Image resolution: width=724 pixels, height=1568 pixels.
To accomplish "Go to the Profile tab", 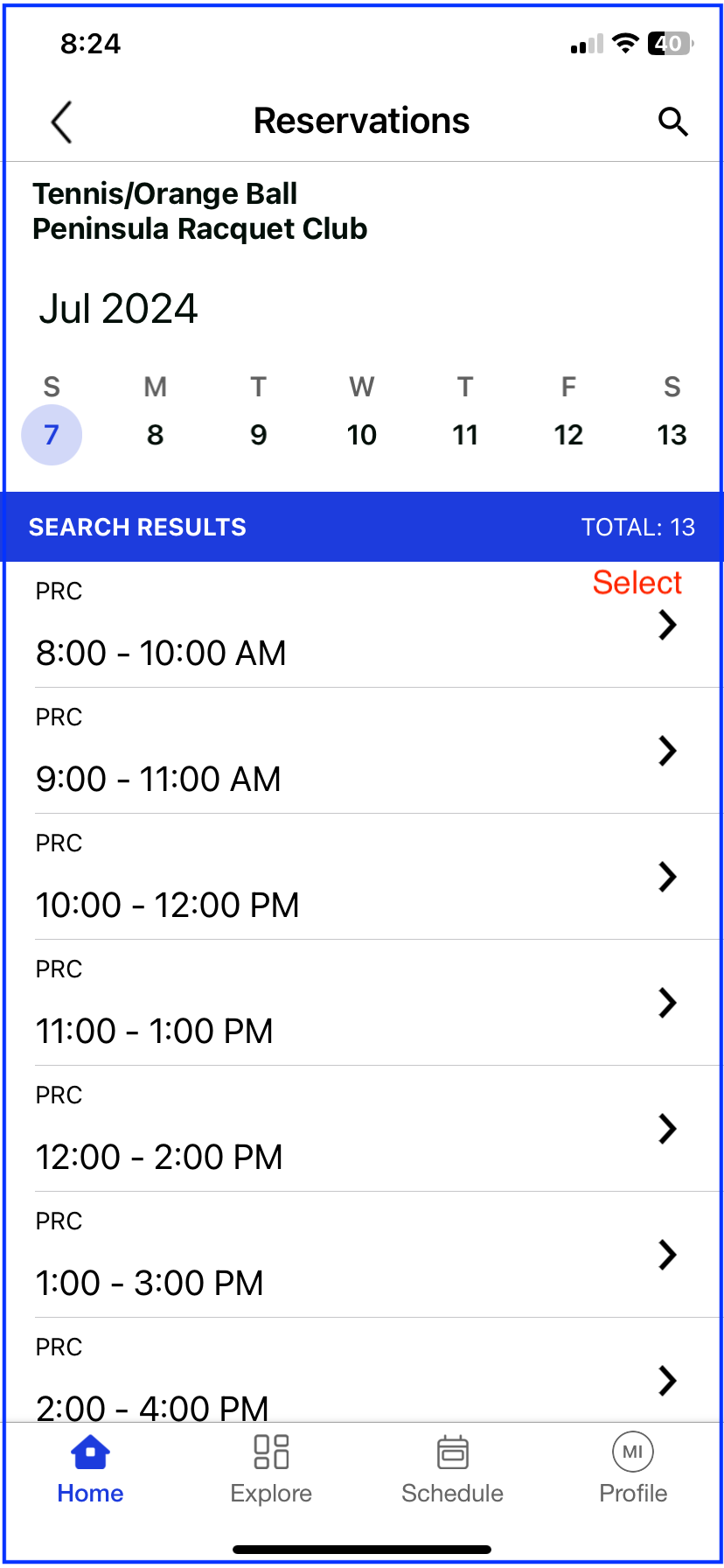I will tap(633, 1469).
